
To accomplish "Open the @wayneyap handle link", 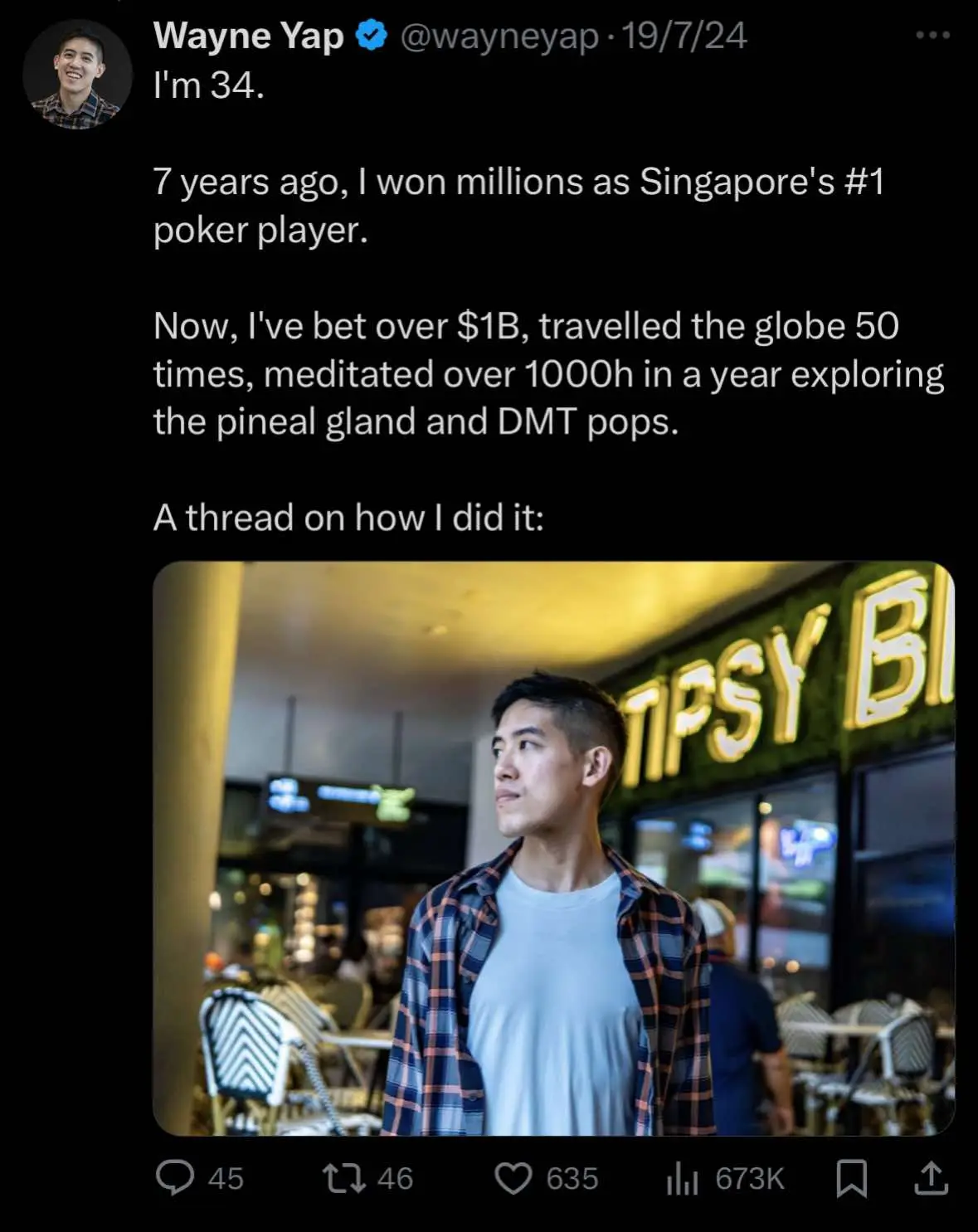I will [x=499, y=36].
